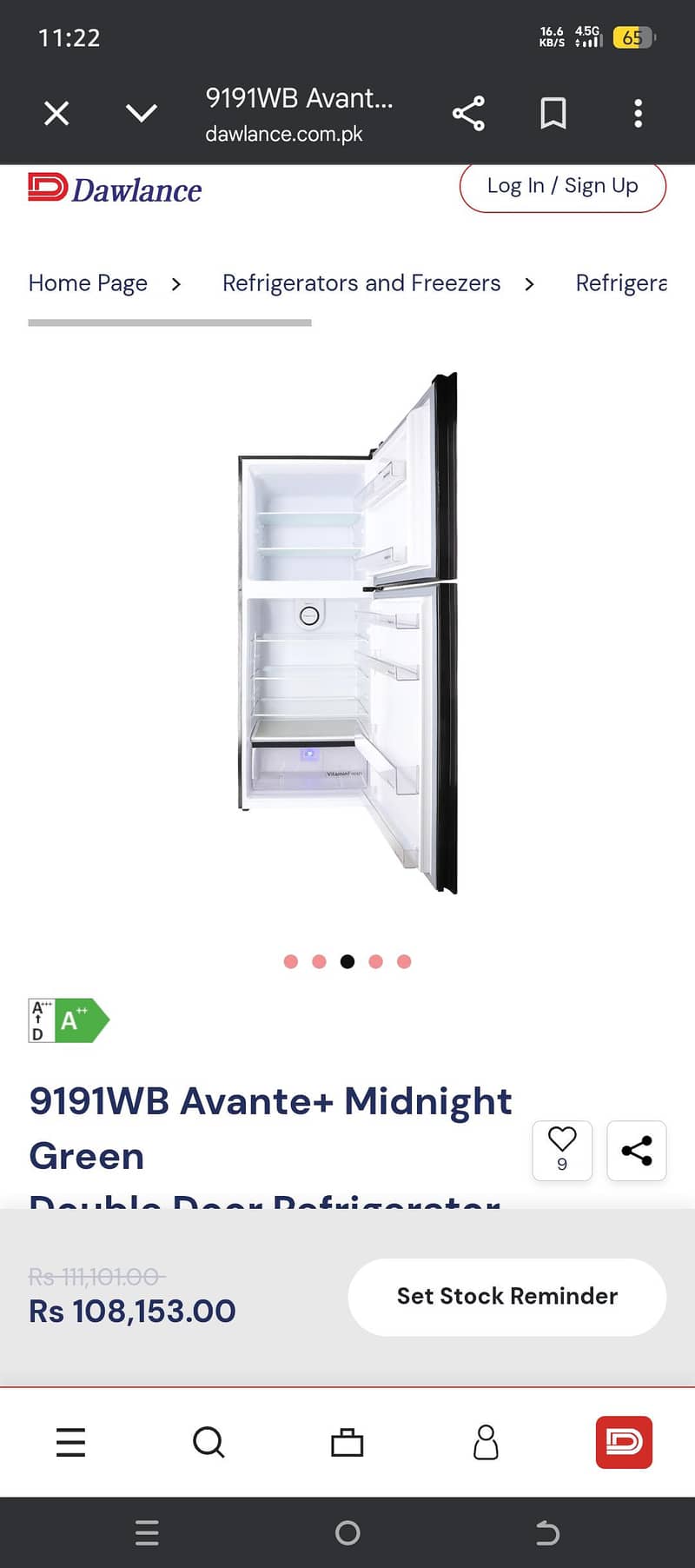The width and height of the screenshot is (695, 1568).
Task: Open Log In / Sign Up
Action: (x=562, y=186)
